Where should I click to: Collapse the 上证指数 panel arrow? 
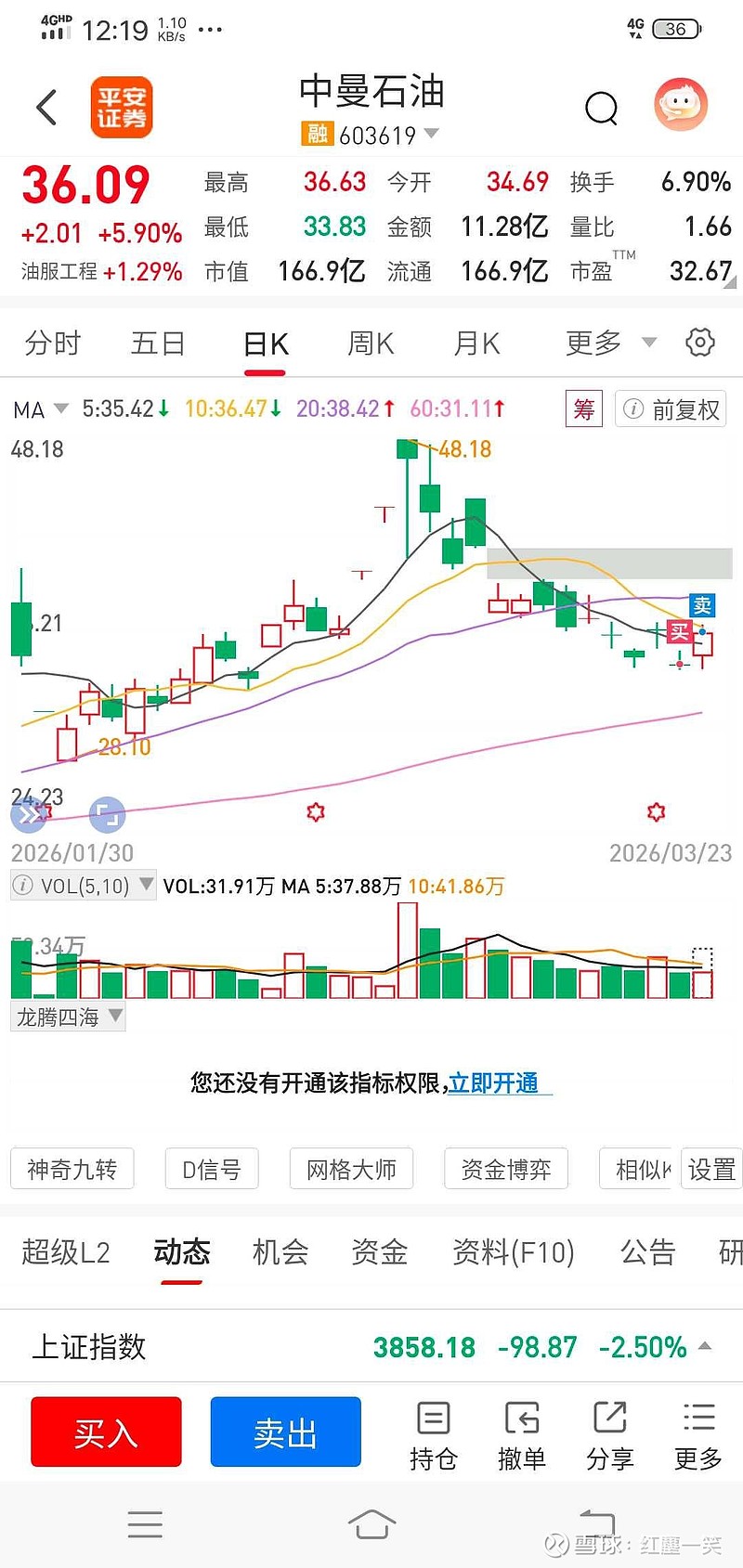708,1346
